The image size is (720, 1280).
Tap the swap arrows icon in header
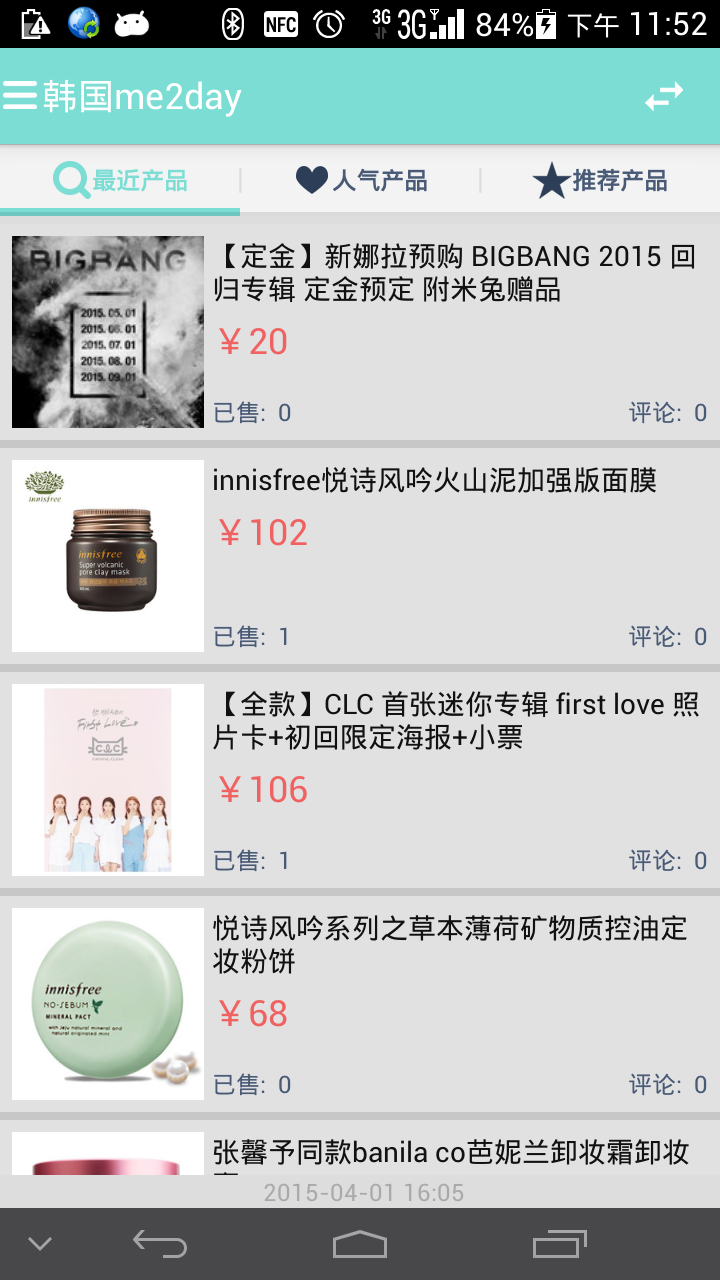tap(664, 97)
